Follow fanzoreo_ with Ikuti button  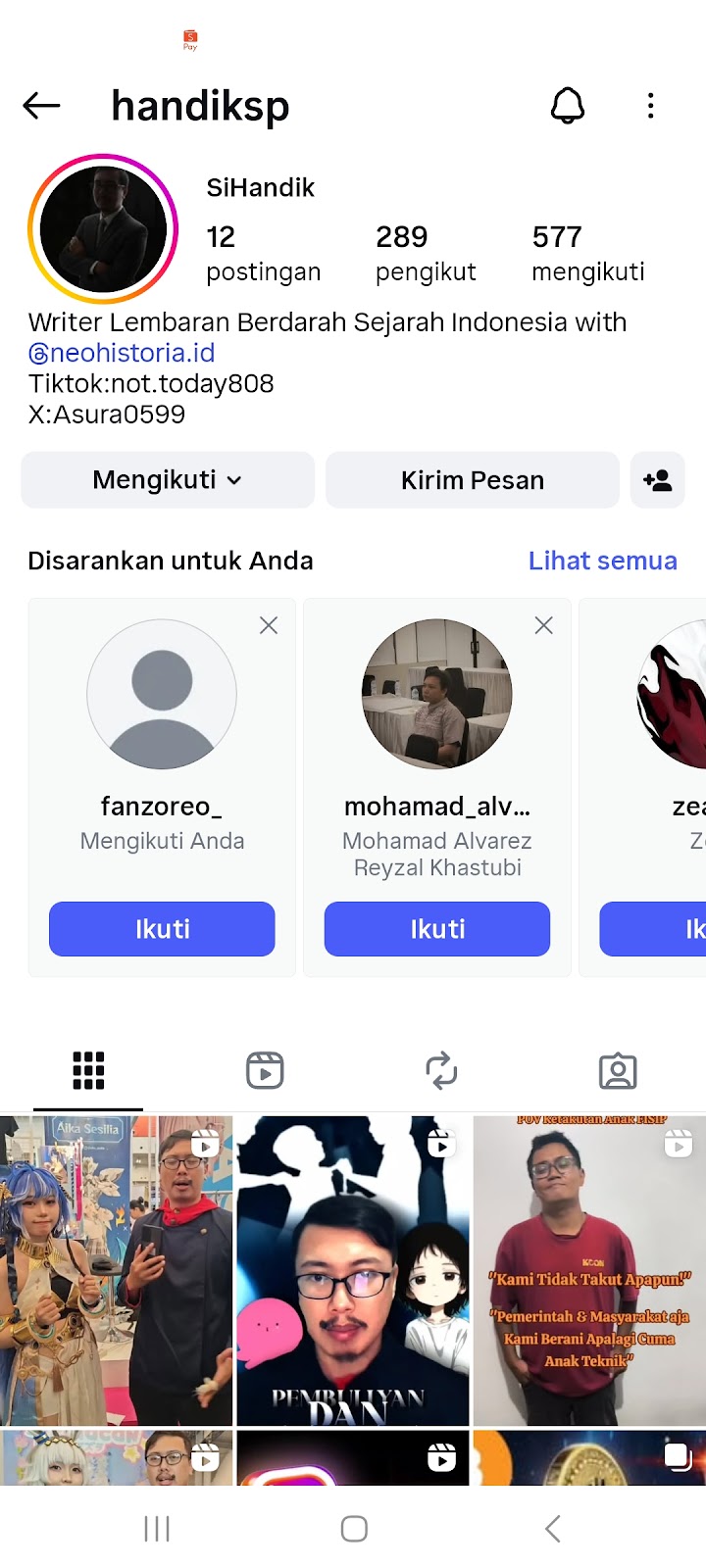(162, 929)
